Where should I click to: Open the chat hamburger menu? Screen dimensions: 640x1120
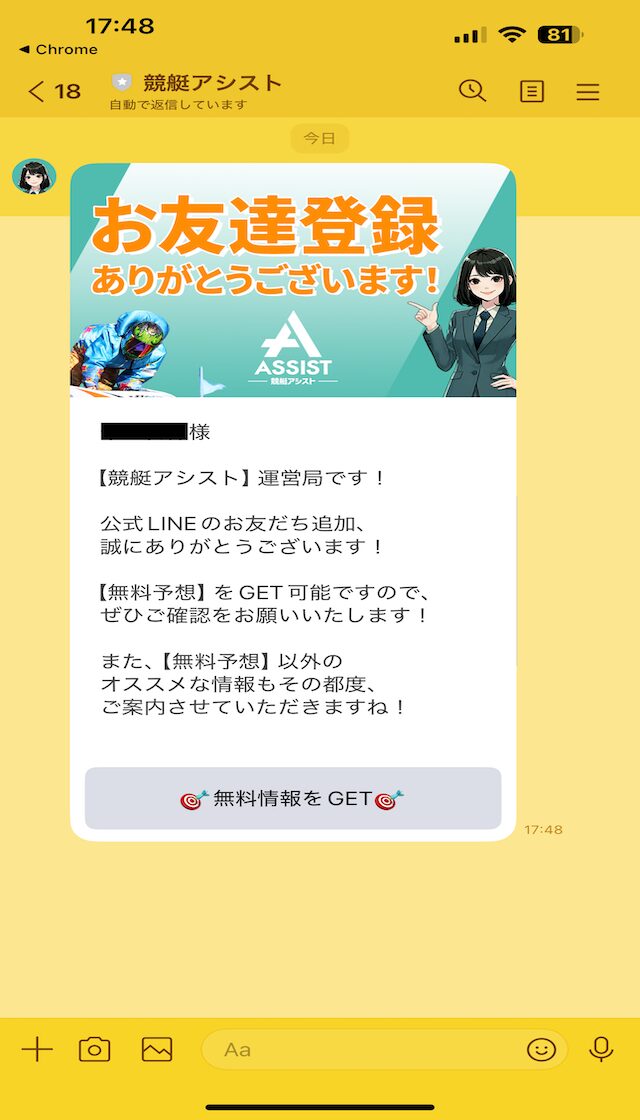point(588,92)
